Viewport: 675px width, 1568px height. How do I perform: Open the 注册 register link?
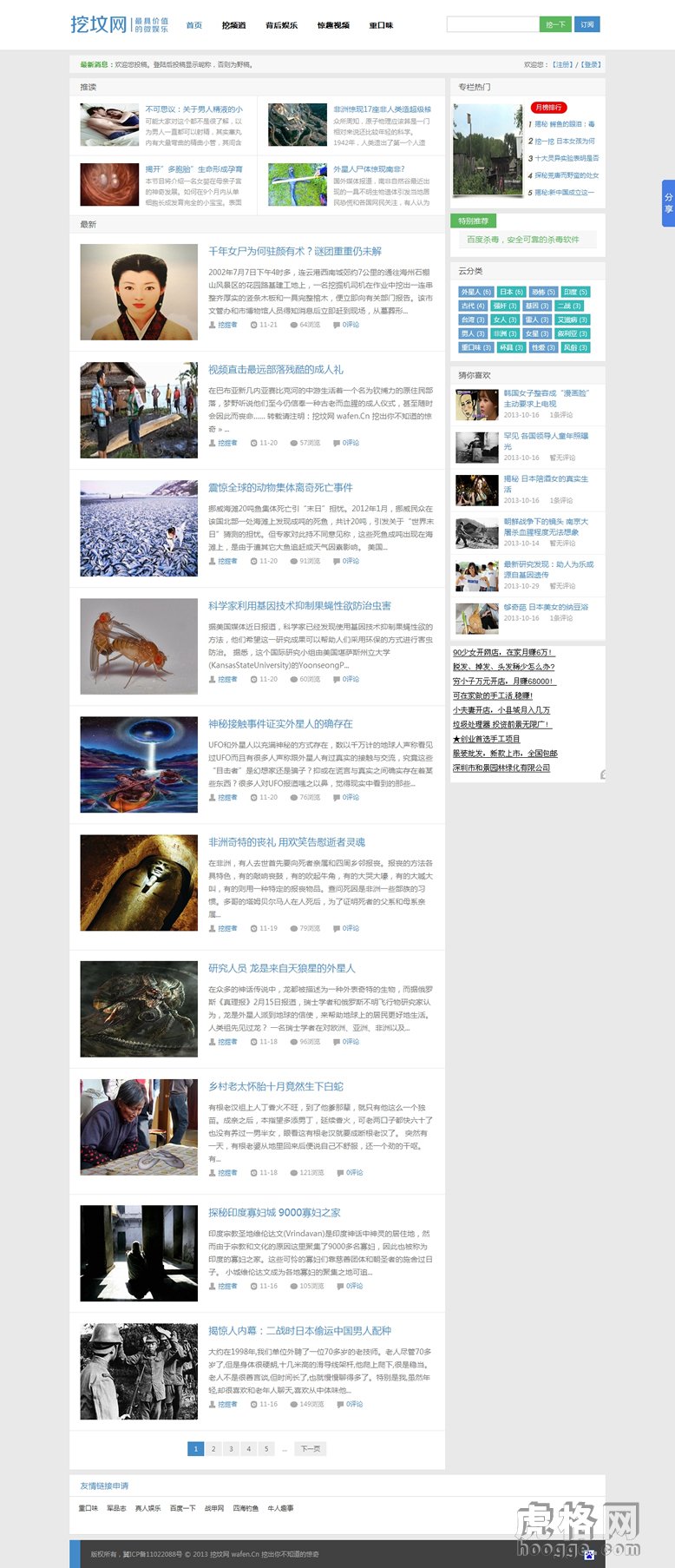pyautogui.click(x=563, y=64)
